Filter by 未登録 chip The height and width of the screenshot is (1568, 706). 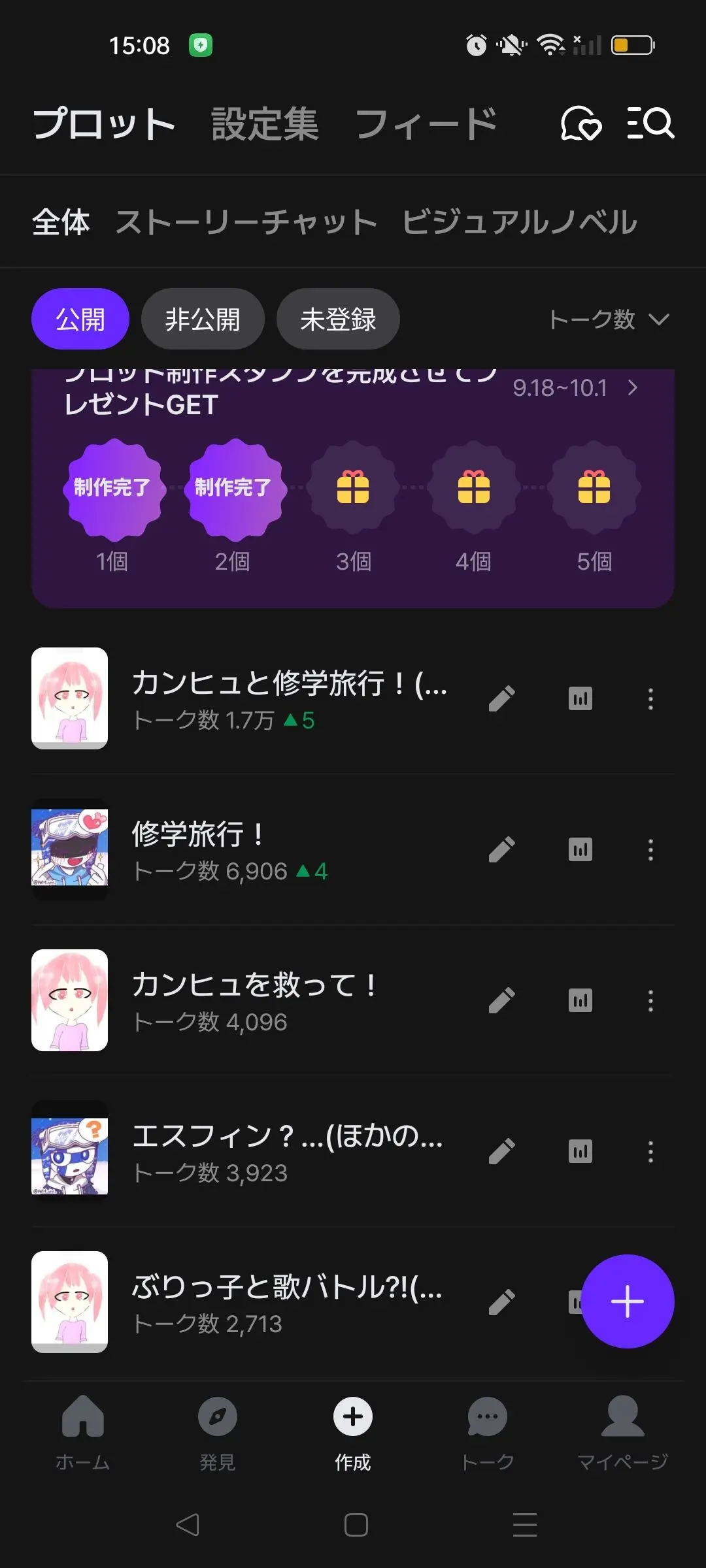[x=338, y=319]
